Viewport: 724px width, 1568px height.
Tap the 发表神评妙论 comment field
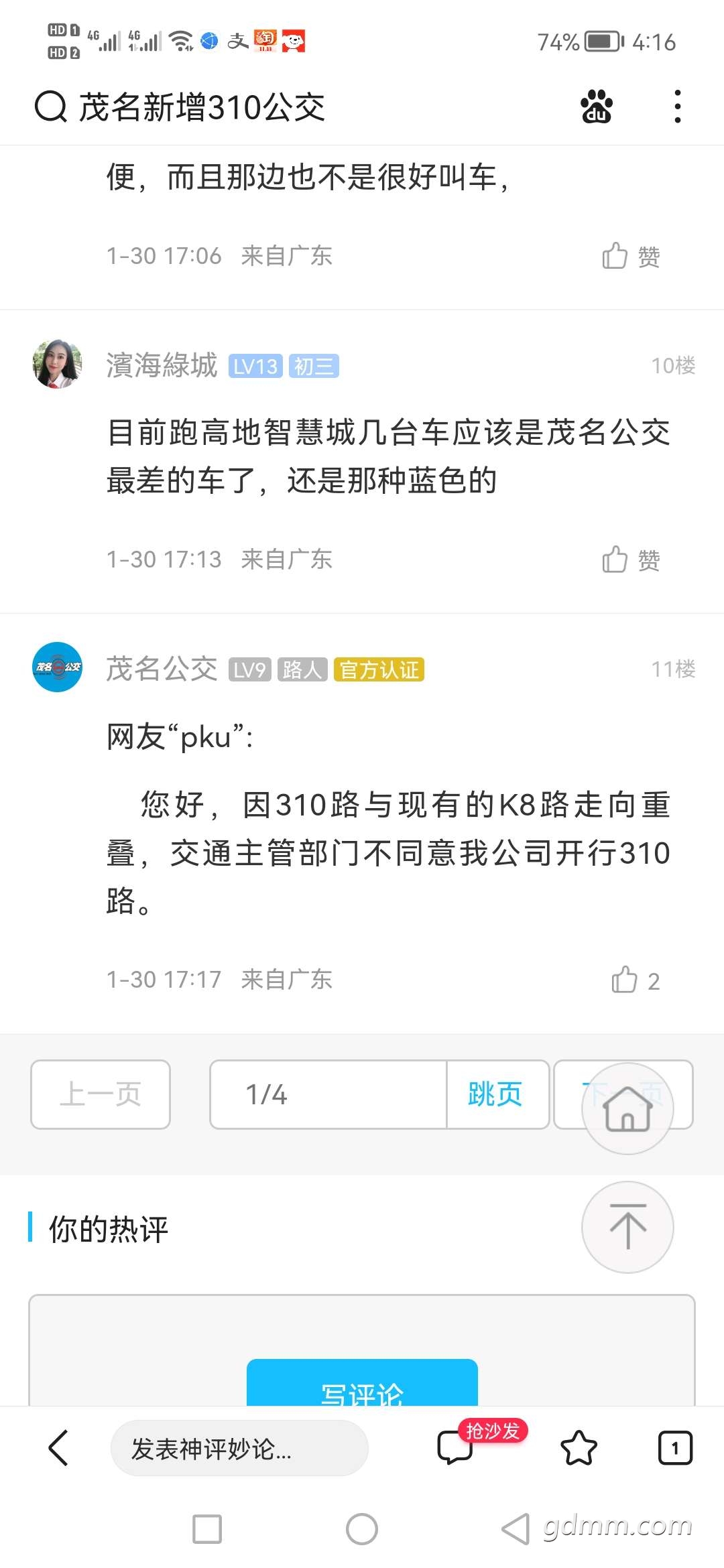pyautogui.click(x=239, y=1448)
